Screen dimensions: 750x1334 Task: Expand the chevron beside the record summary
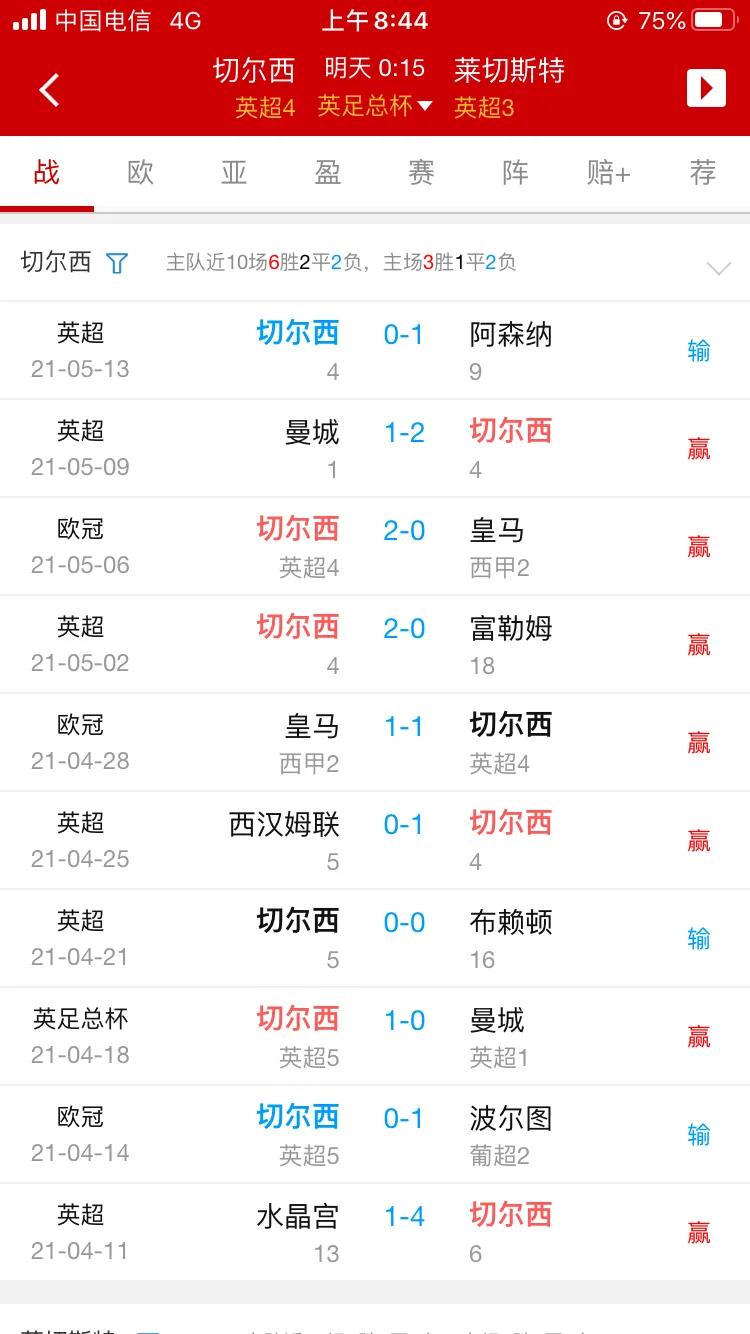[717, 268]
